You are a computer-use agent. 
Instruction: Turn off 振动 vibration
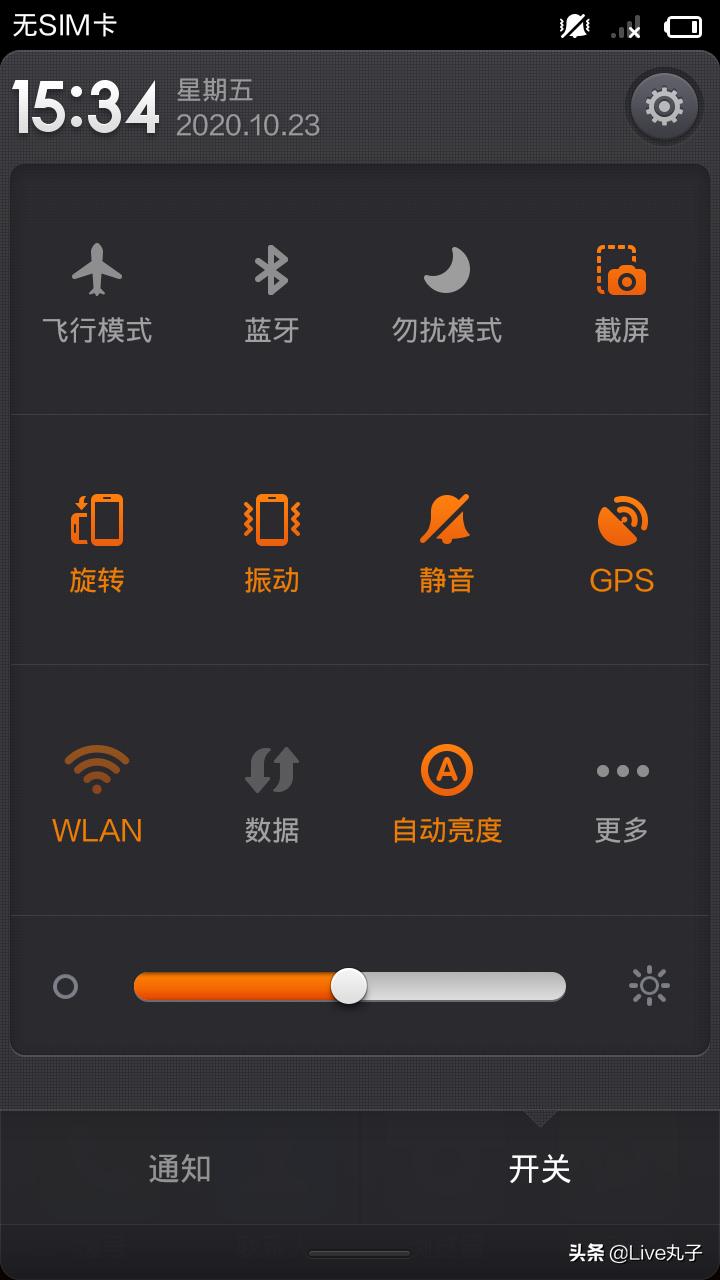272,535
